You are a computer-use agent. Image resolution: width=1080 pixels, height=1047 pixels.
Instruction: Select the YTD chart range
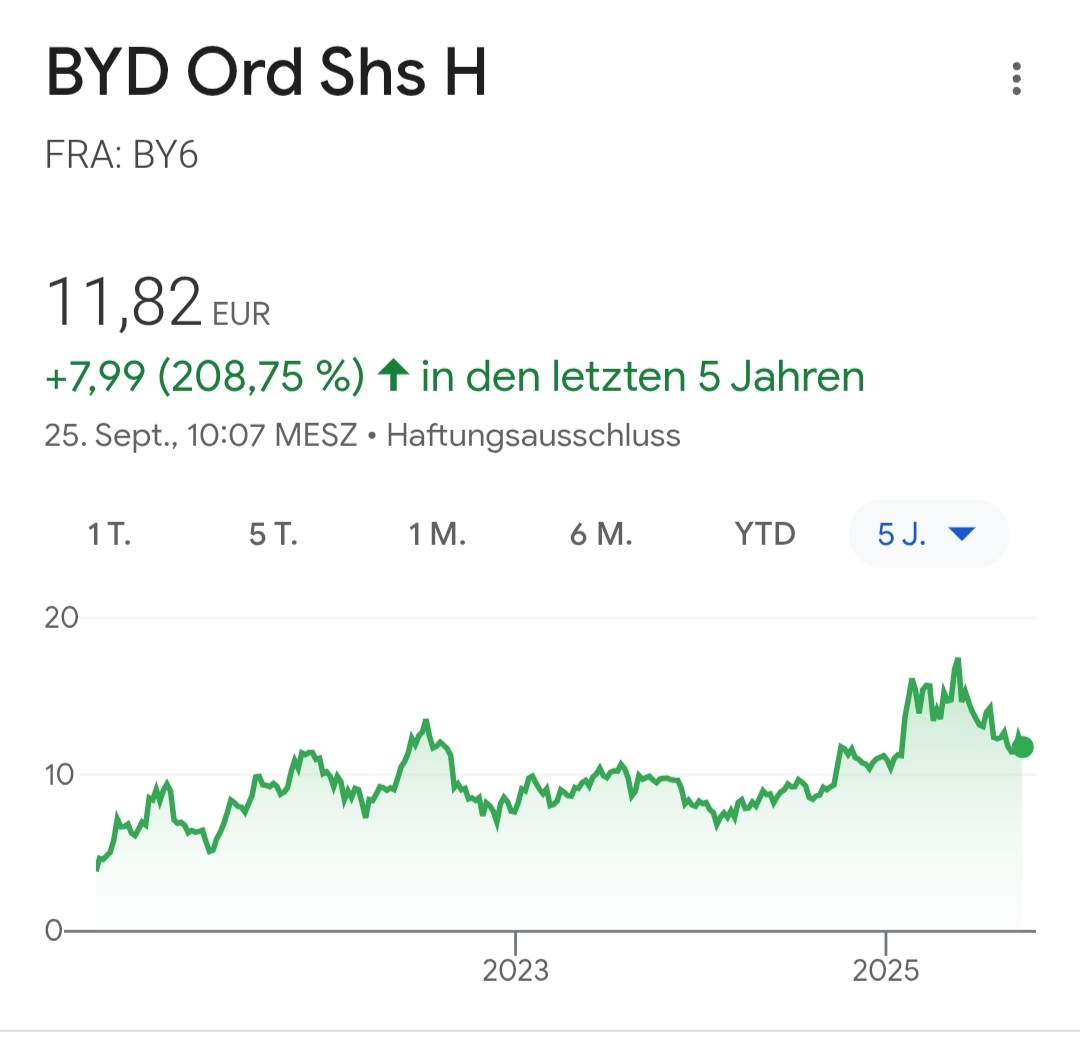[765, 535]
